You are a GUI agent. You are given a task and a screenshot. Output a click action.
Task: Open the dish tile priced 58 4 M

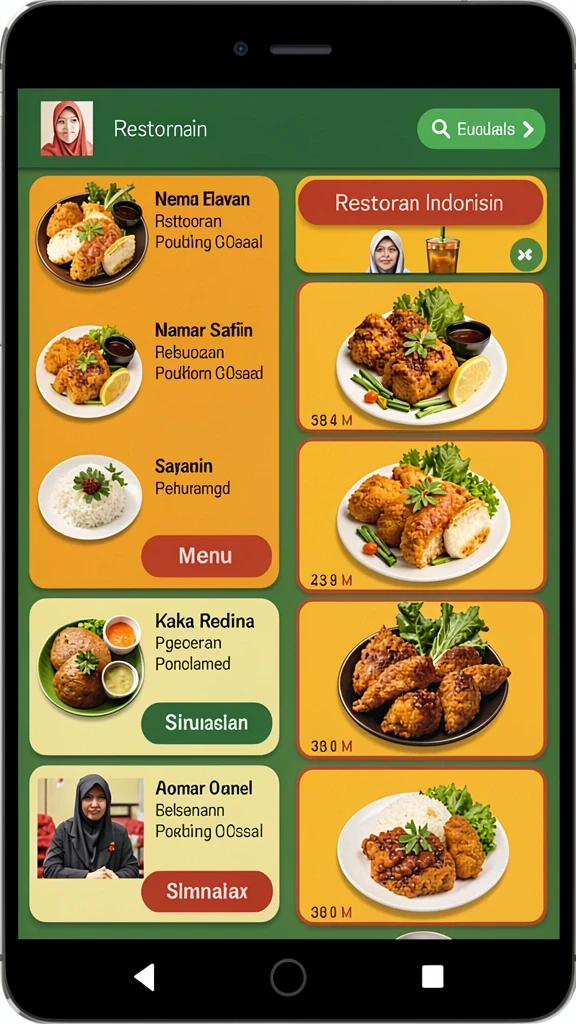click(421, 357)
